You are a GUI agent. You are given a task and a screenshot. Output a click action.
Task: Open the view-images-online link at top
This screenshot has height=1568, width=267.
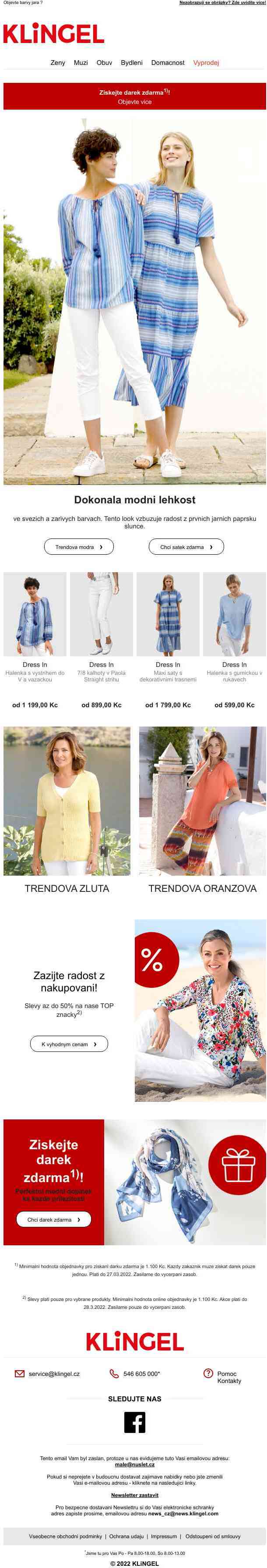pos(222,3)
